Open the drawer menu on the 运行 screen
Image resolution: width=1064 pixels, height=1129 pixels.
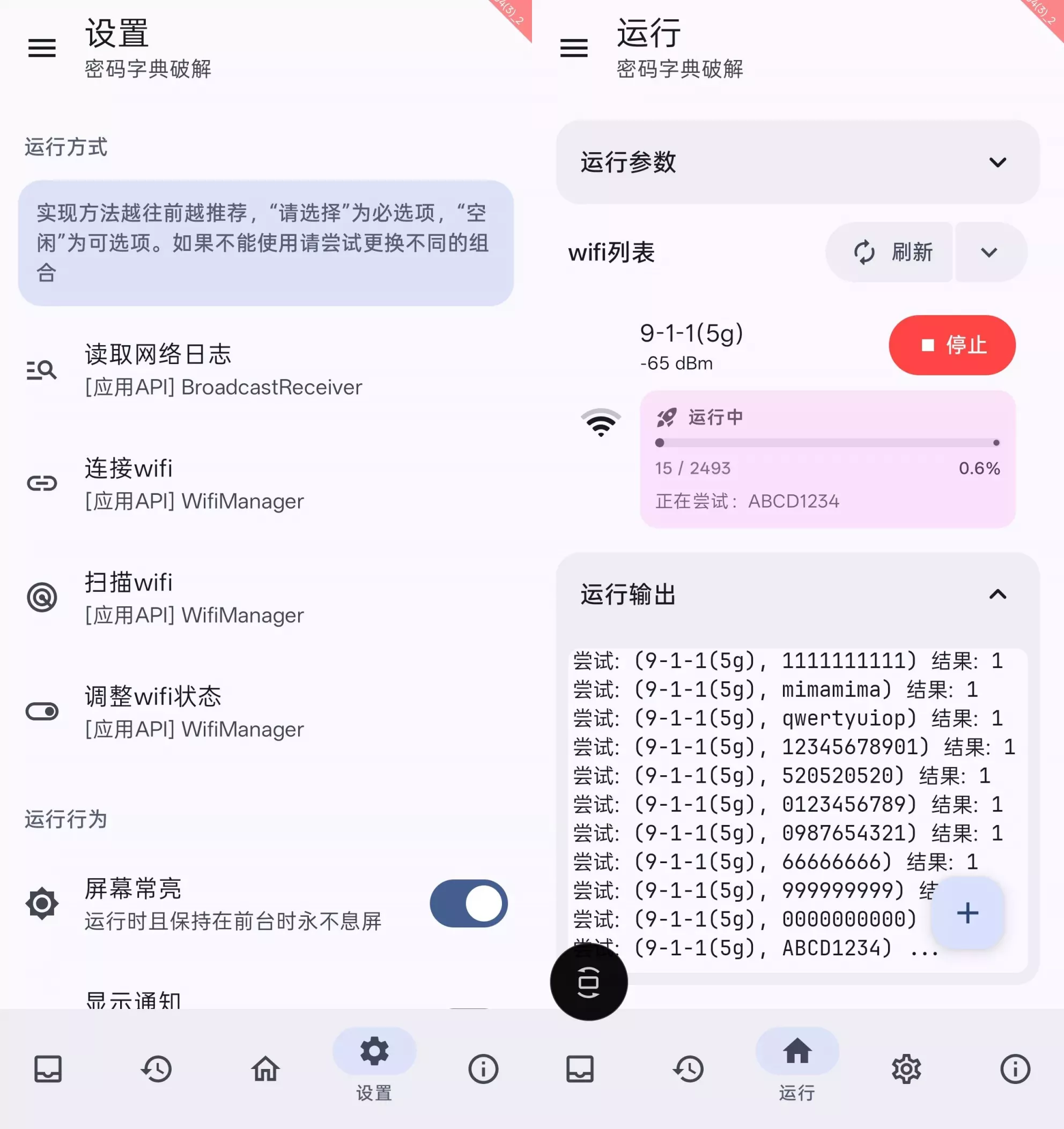point(574,48)
